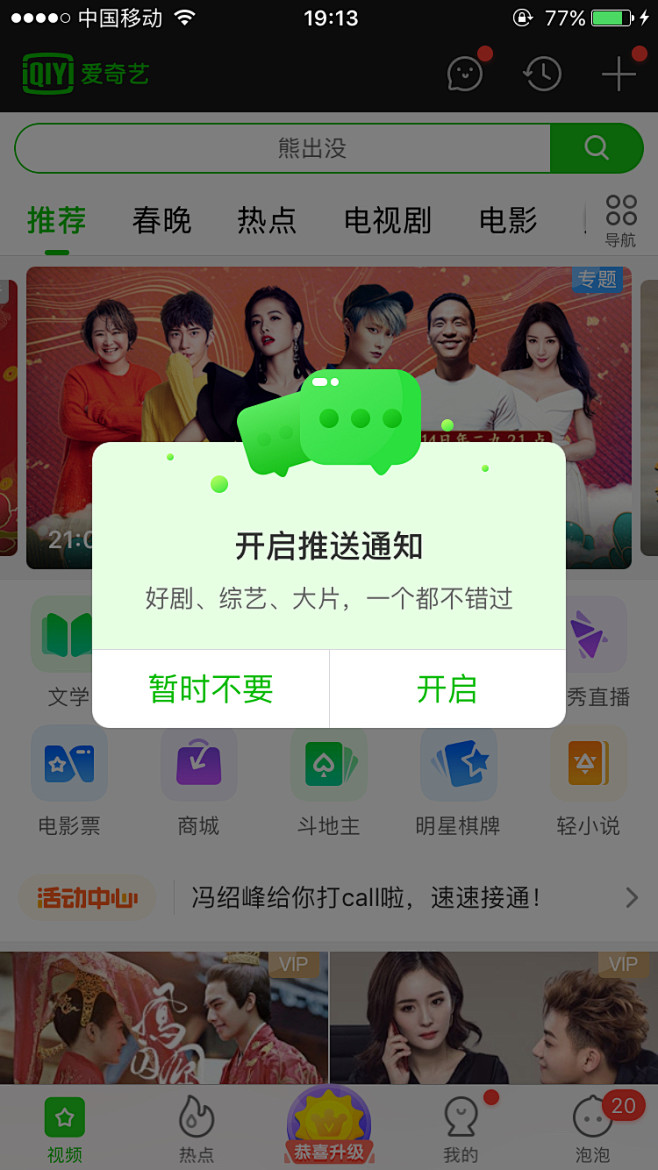Open 明星棋牌 shortcut

tap(458, 782)
